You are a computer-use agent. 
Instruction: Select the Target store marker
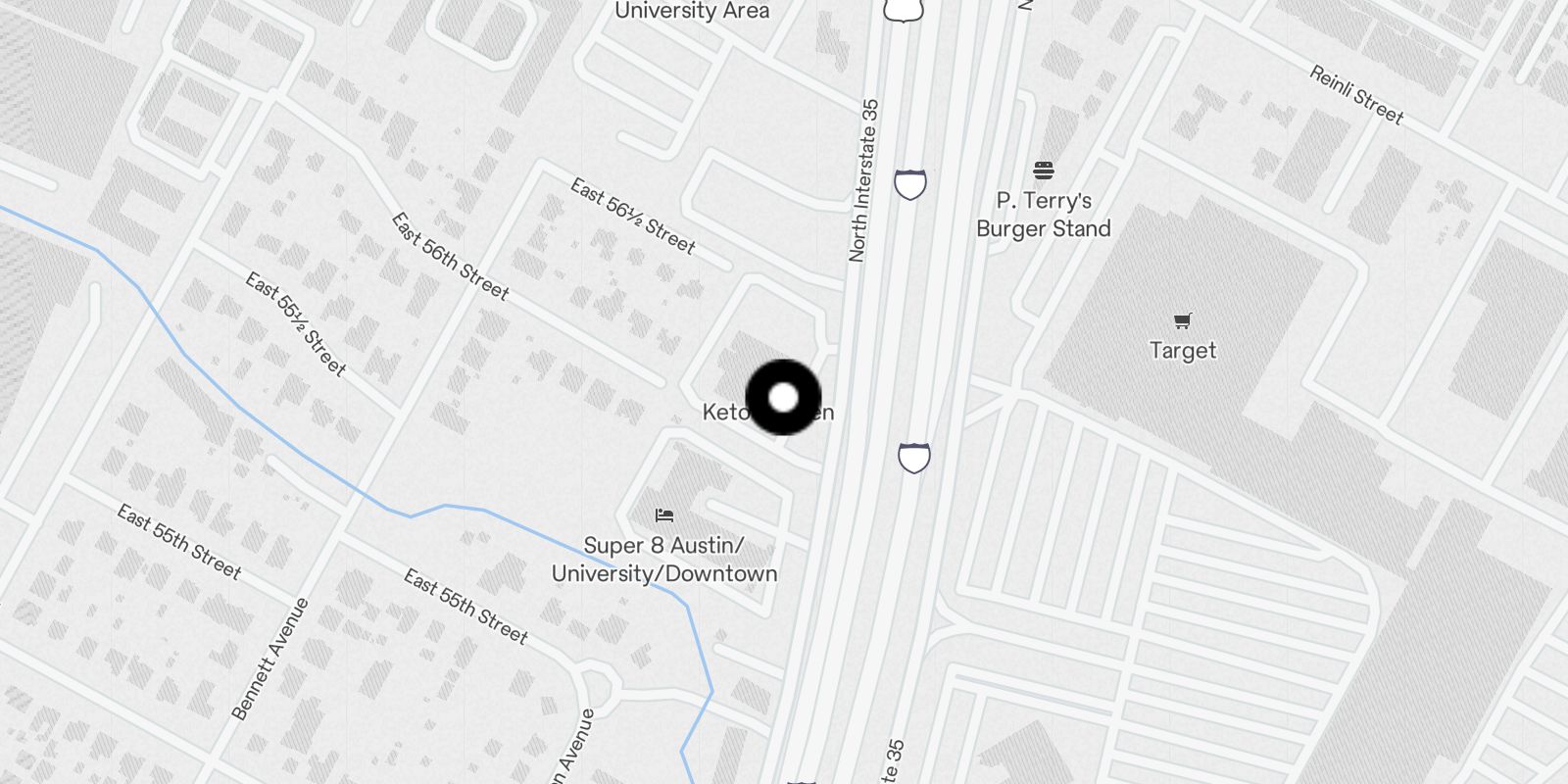[x=1183, y=321]
